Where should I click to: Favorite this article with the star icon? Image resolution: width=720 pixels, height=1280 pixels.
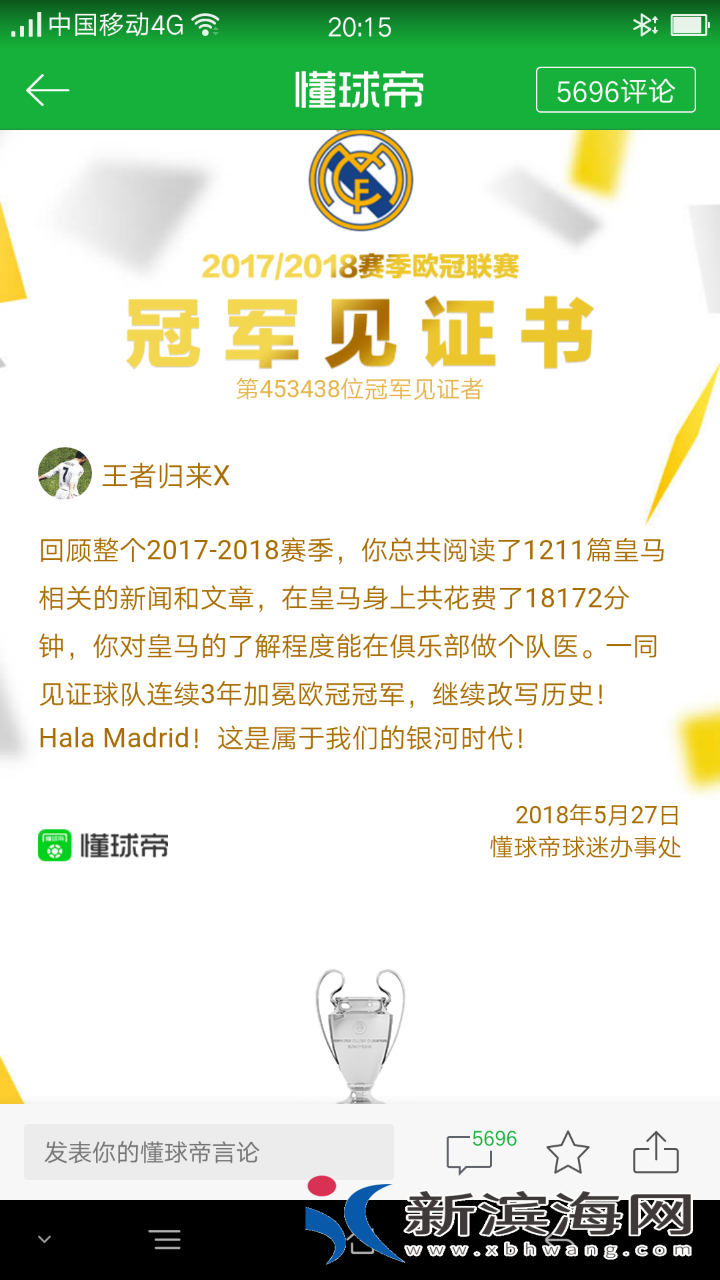click(x=567, y=1153)
